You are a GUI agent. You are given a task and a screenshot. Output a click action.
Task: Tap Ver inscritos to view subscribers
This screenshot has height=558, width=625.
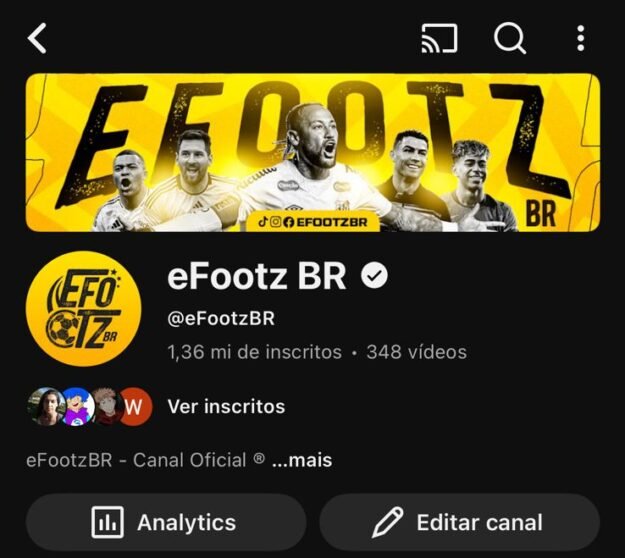click(x=225, y=406)
